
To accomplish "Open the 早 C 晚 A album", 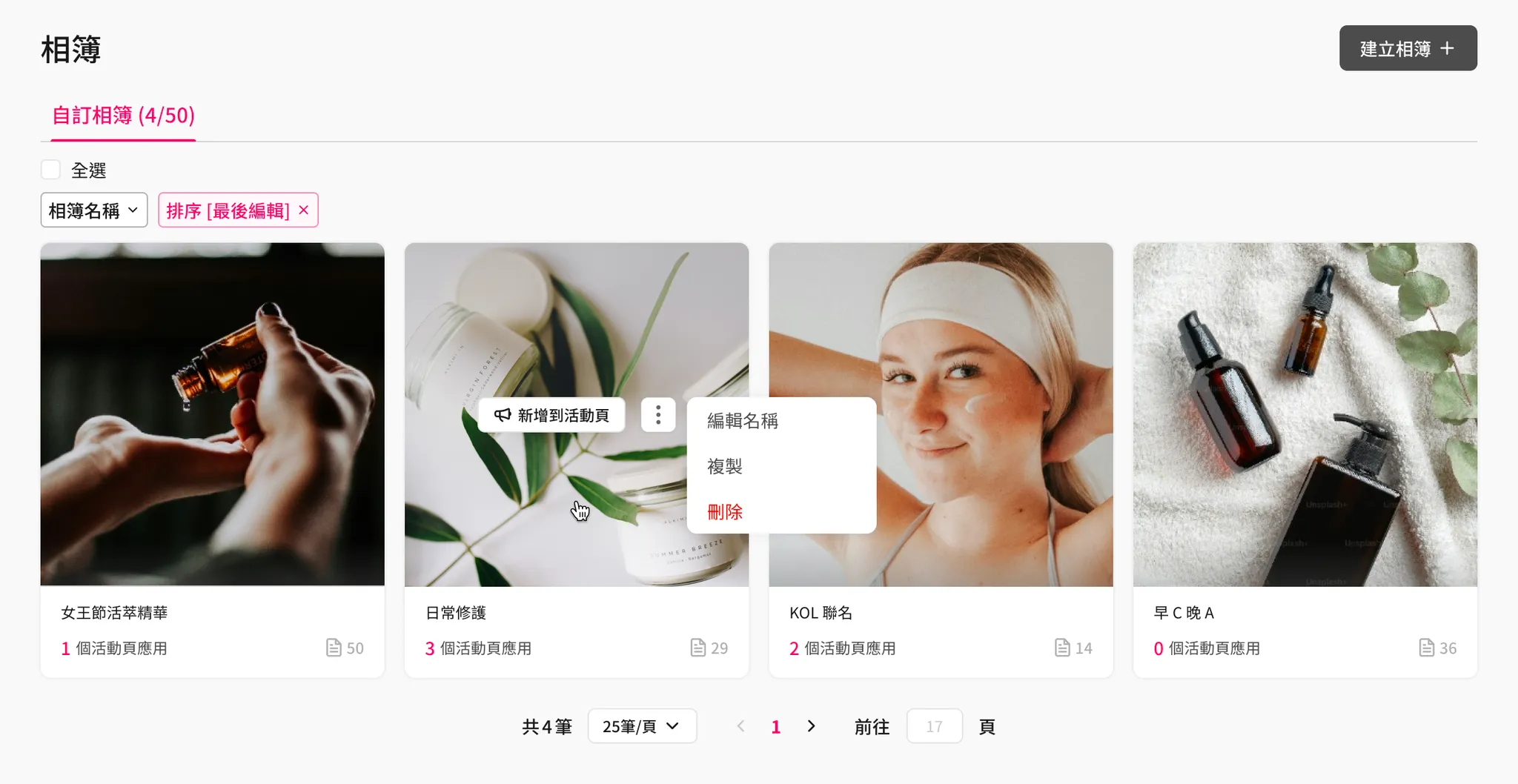I will pos(1305,415).
